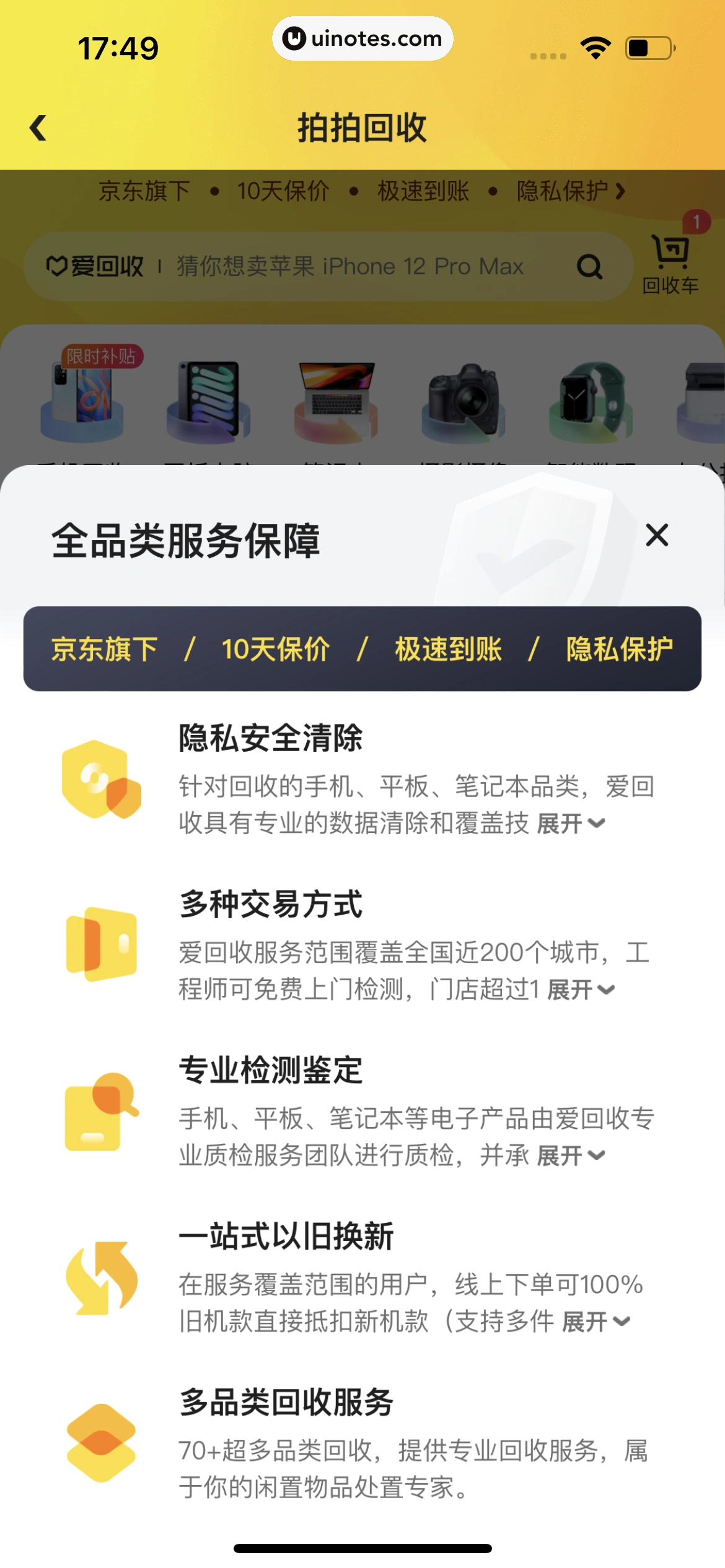Select 10天保价 in the guarantee bar
Viewport: 725px width, 1568px height.
(277, 650)
